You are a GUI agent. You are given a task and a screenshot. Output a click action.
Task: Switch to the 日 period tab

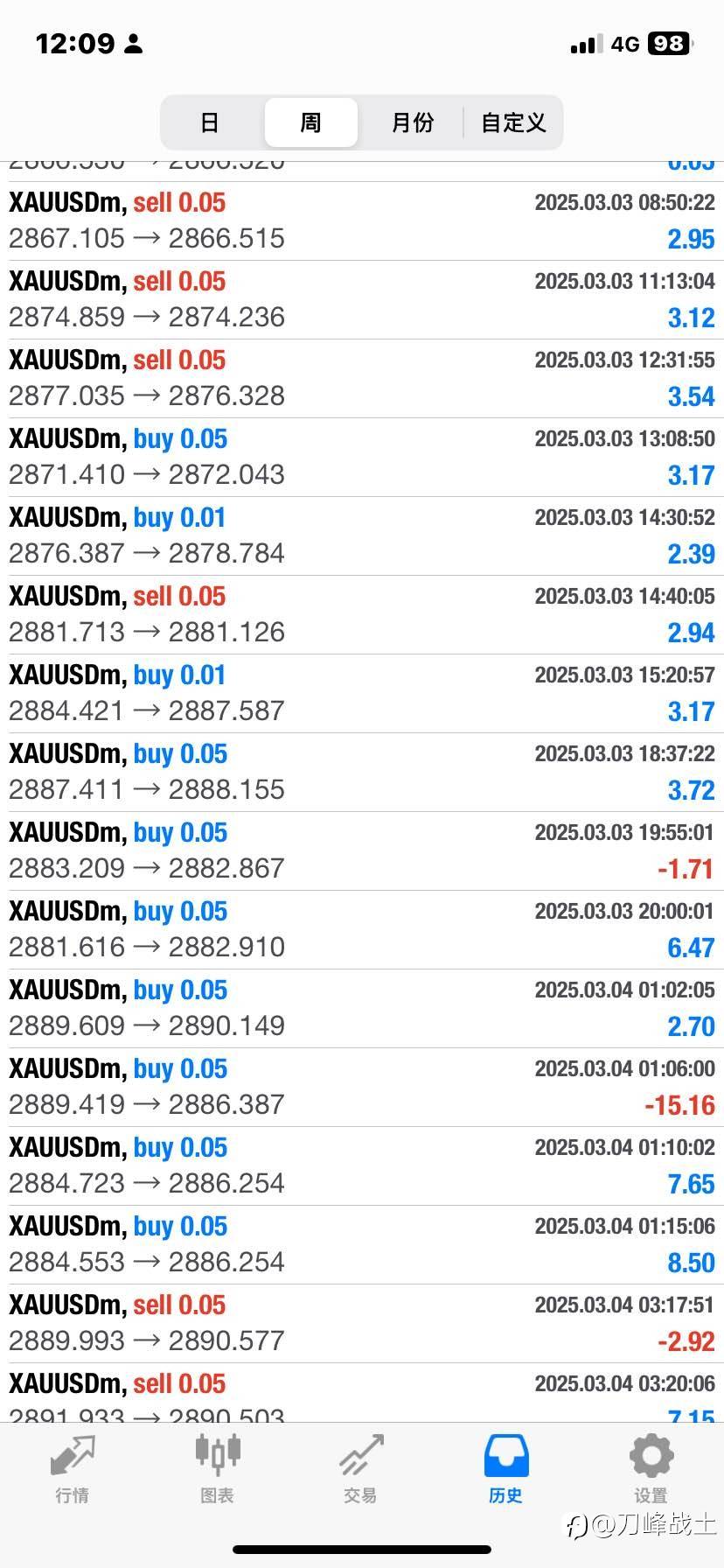[x=210, y=122]
